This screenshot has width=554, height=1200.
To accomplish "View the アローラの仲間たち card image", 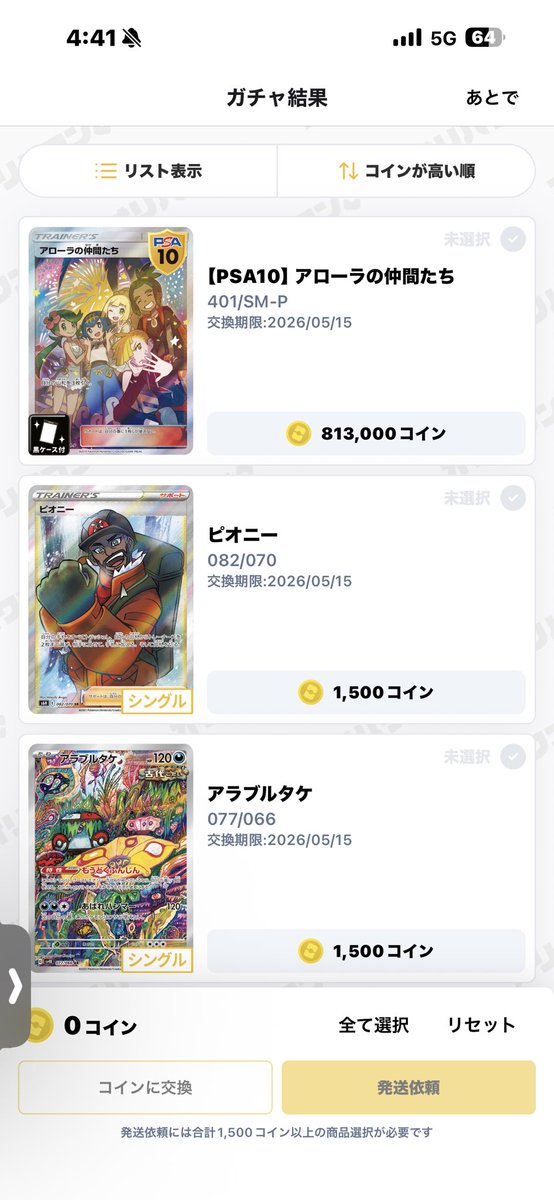I will tap(111, 341).
